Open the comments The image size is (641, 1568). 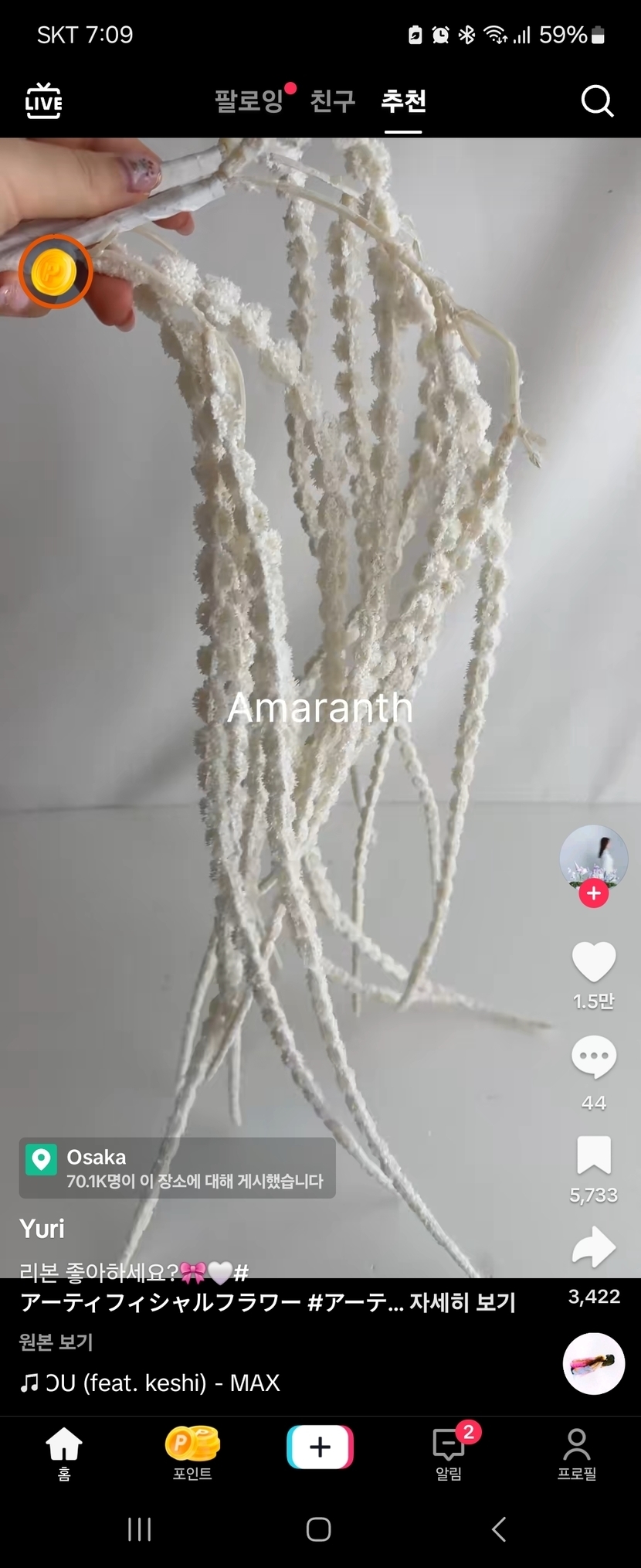[x=593, y=1057]
